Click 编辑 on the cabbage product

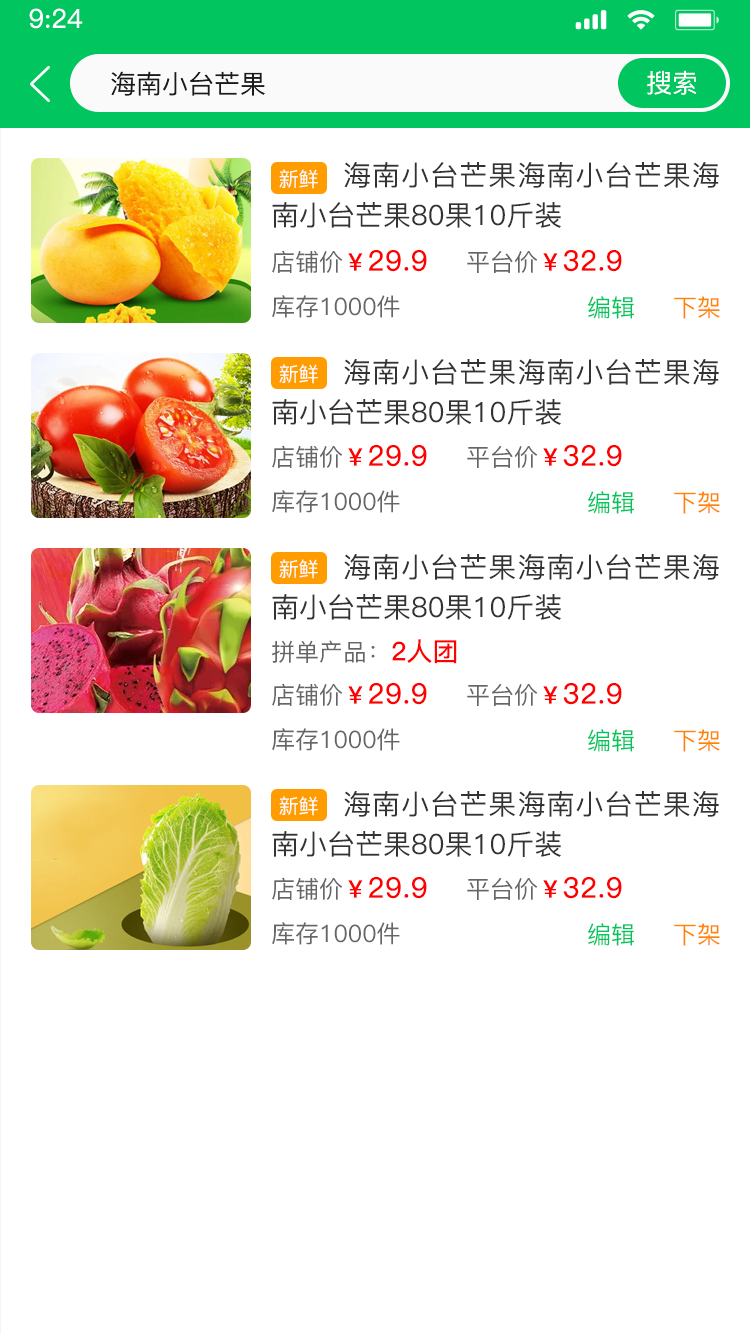(611, 934)
